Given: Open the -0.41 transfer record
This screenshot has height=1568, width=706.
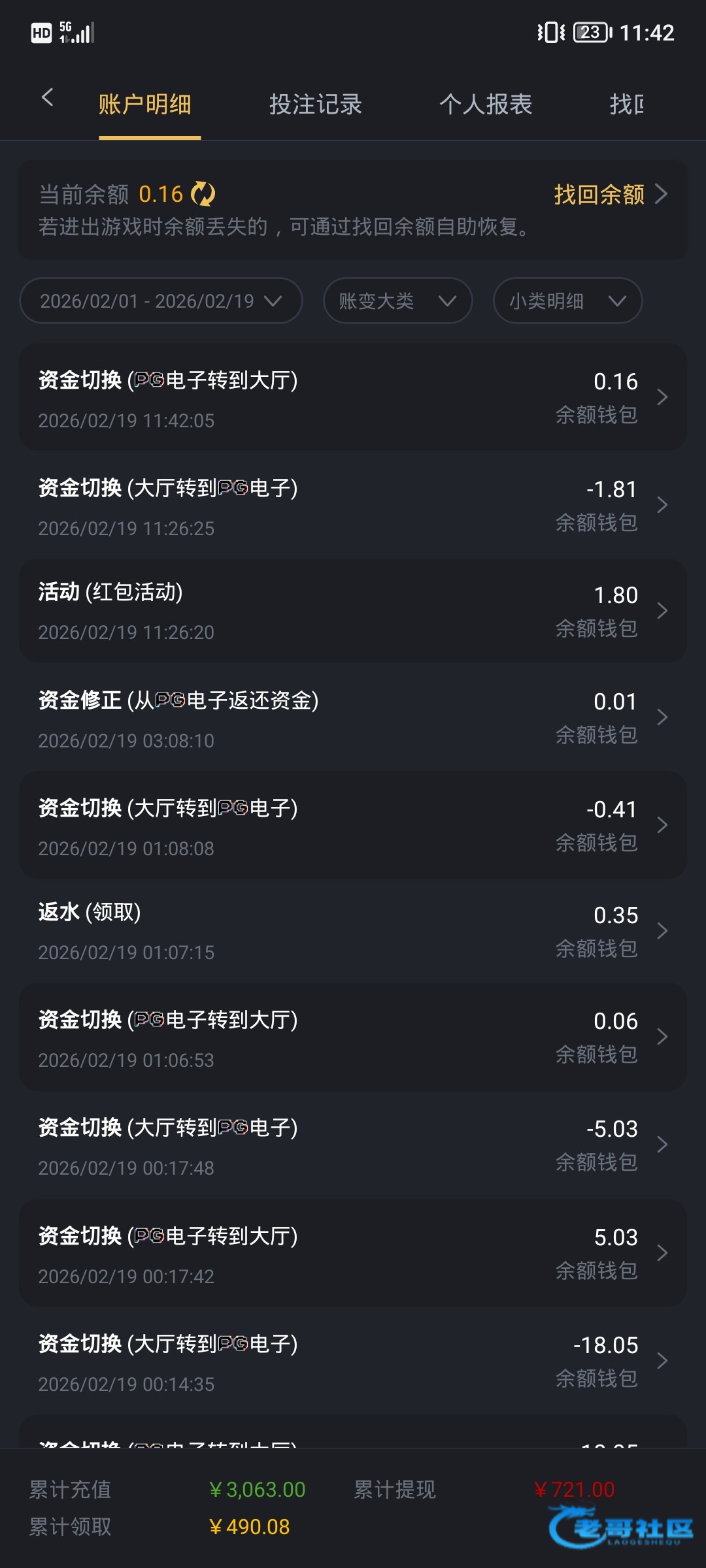Looking at the screenshot, I should click(x=353, y=825).
